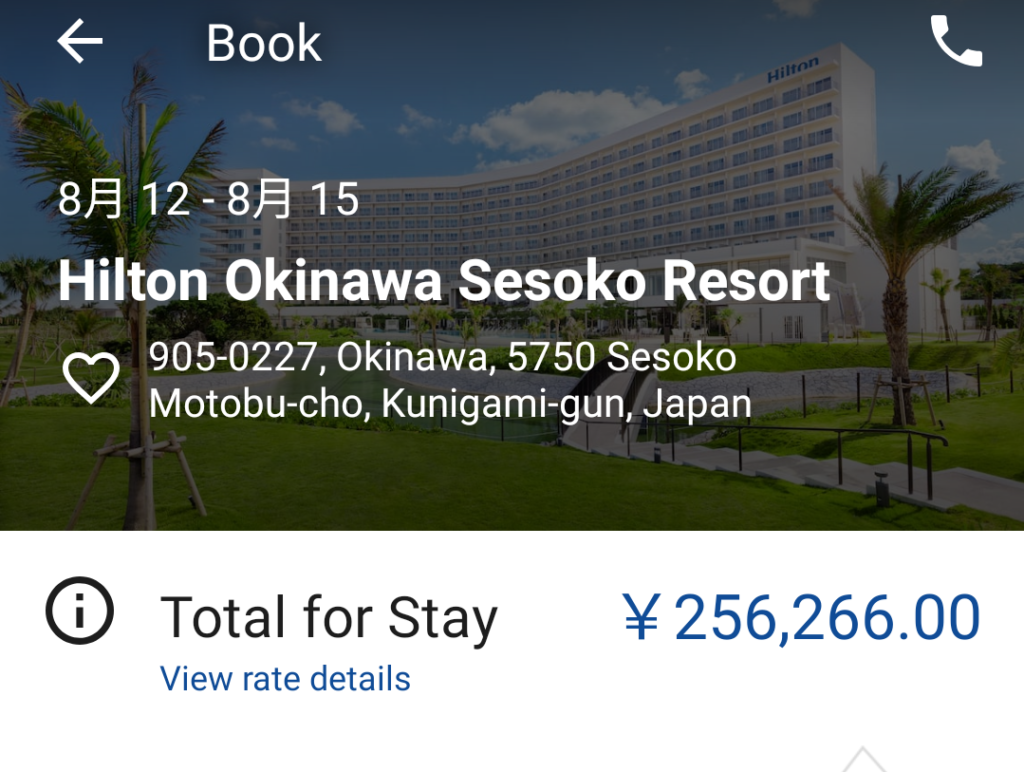The width and height of the screenshot is (1024, 772).
Task: Go back using the arrow icon
Action: click(80, 42)
